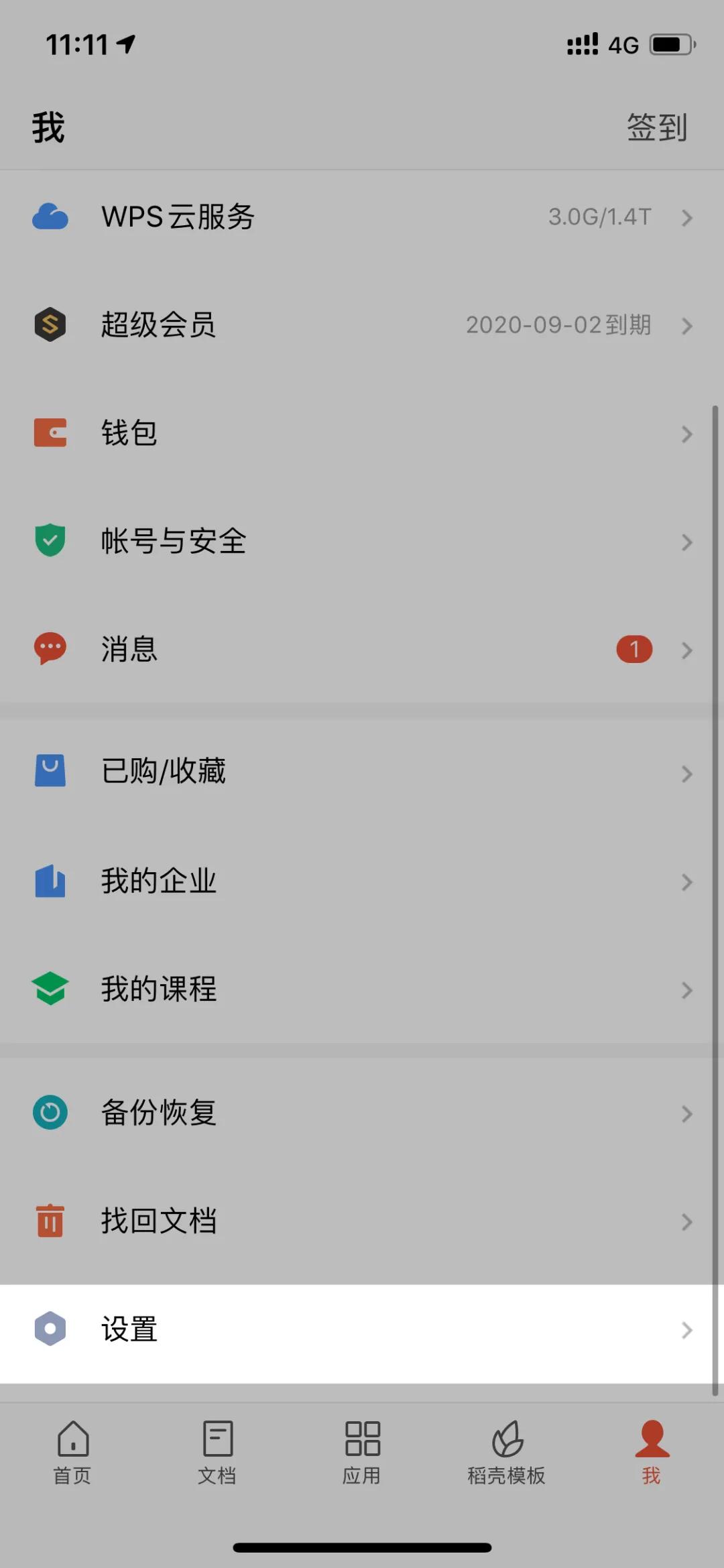The height and width of the screenshot is (1568, 724).
Task: Select the 备份恢复 restore icon
Action: click(50, 1112)
